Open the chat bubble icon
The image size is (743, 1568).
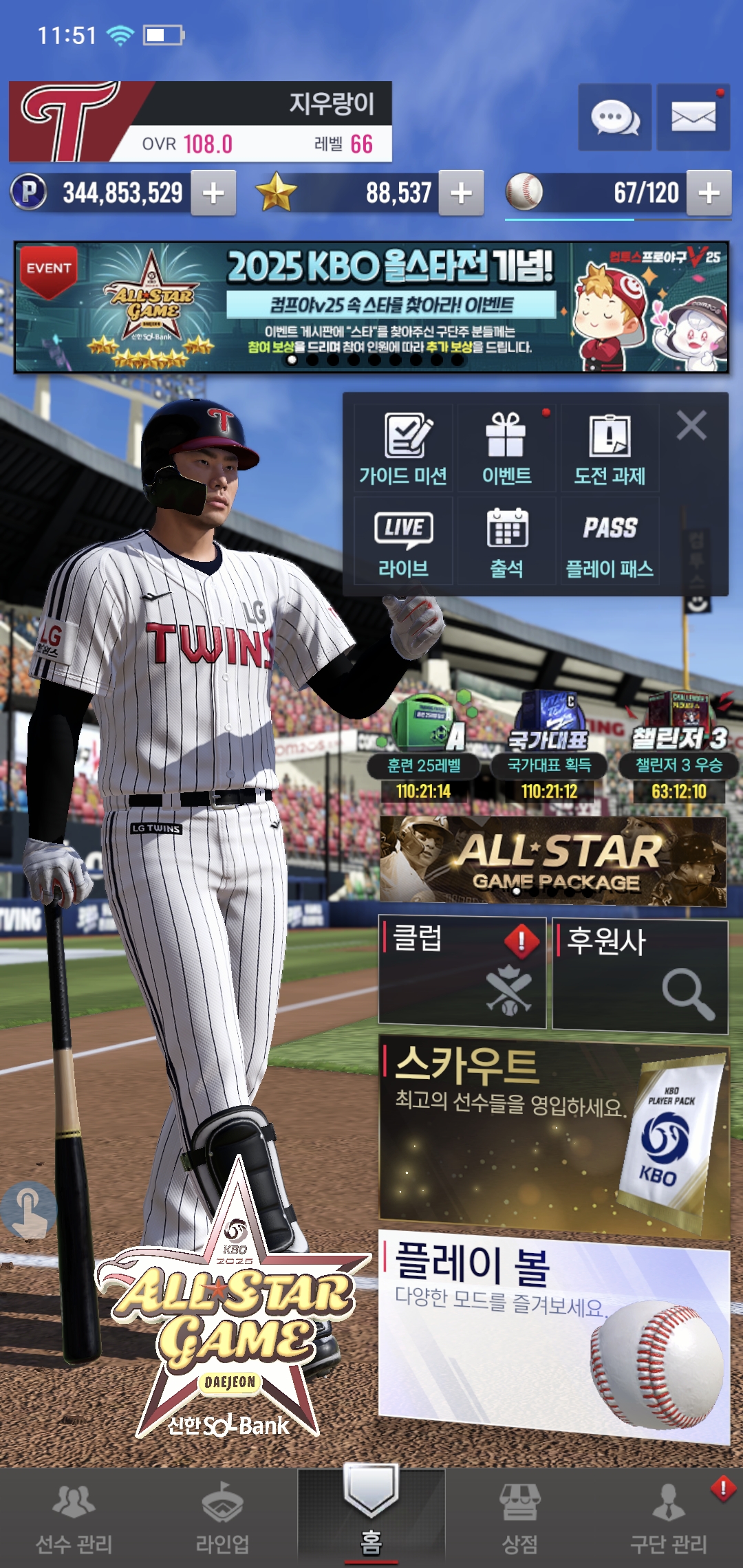click(x=614, y=118)
